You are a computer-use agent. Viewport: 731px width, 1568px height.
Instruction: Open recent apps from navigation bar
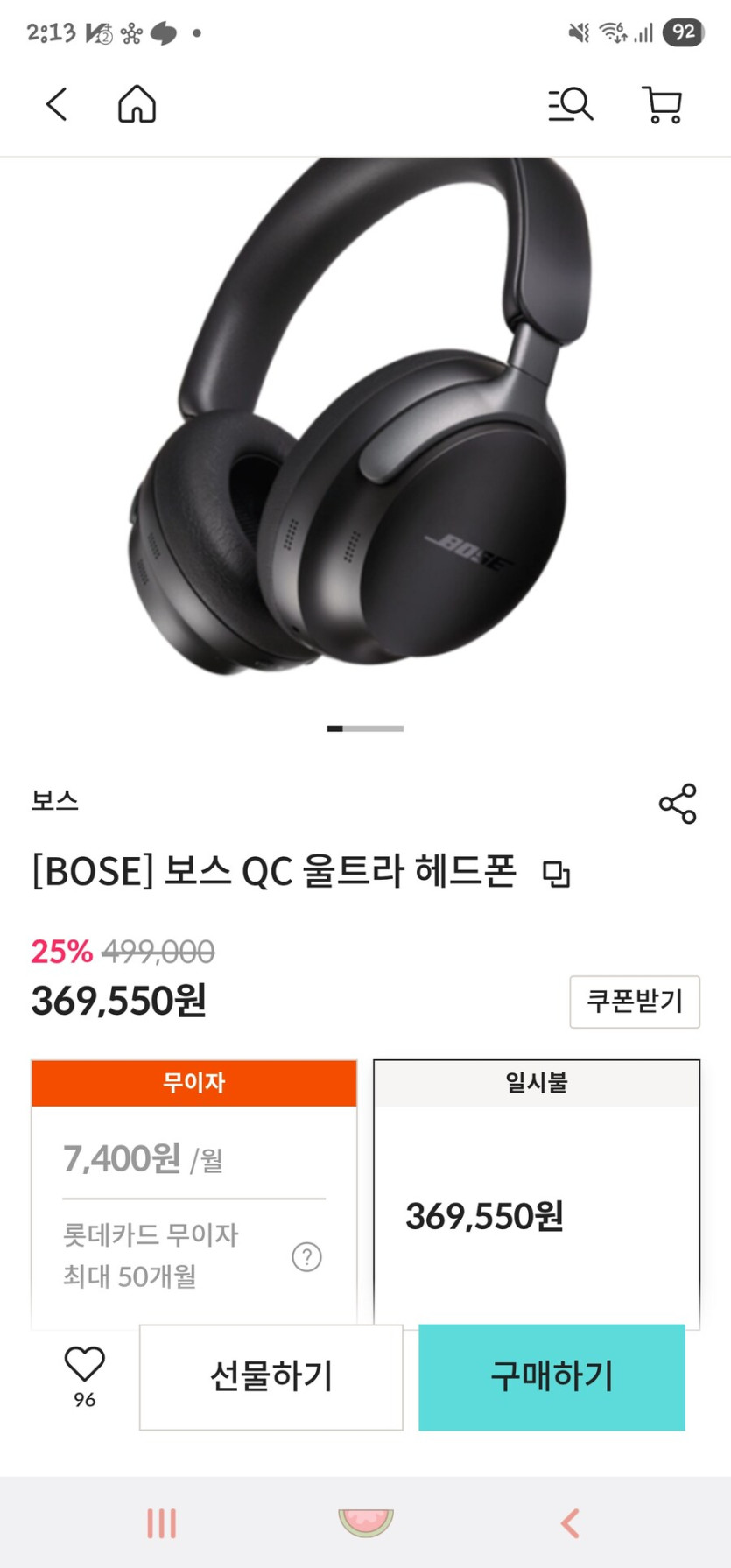[x=160, y=1523]
